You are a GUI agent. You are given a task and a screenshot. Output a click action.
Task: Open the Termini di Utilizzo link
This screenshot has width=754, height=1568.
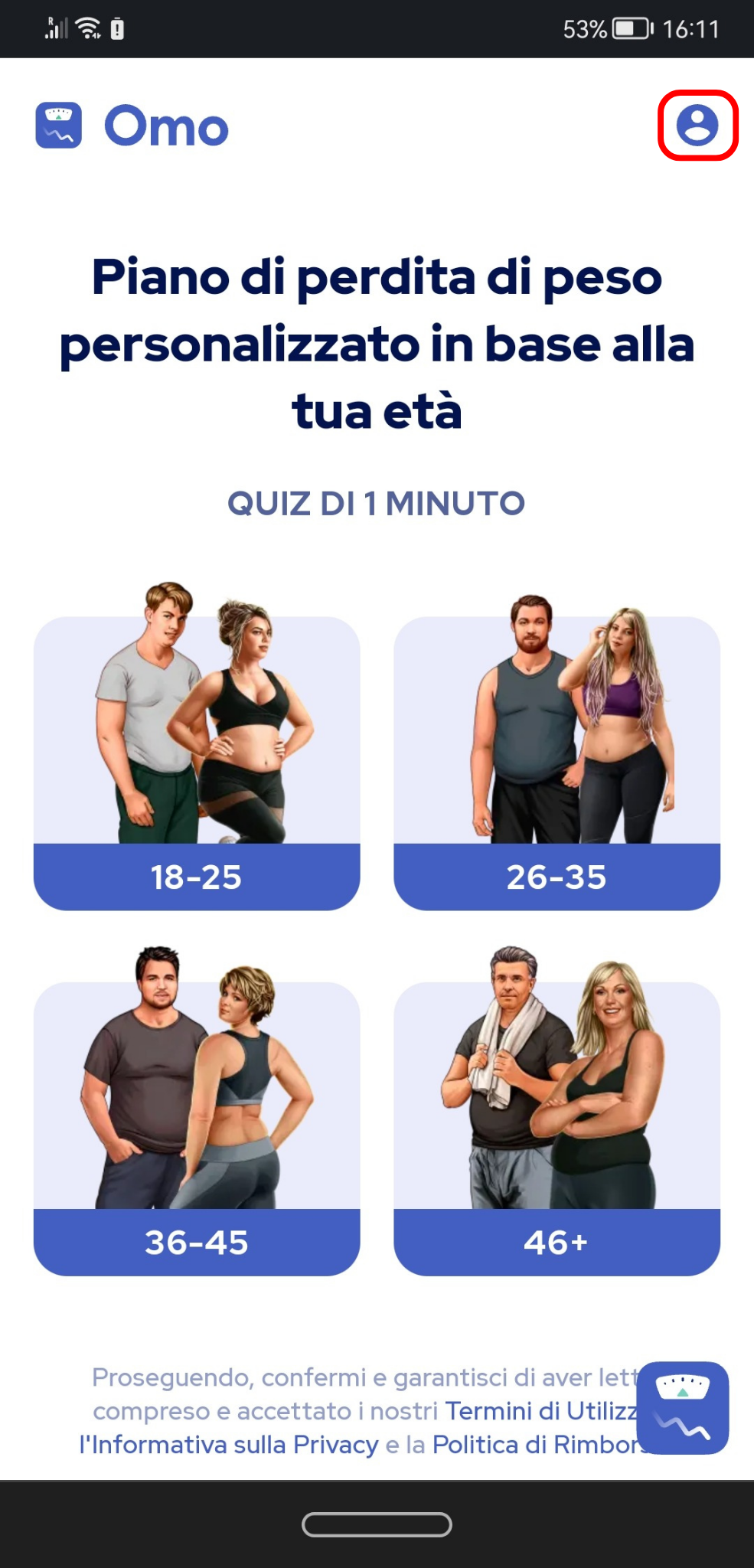click(x=541, y=1410)
